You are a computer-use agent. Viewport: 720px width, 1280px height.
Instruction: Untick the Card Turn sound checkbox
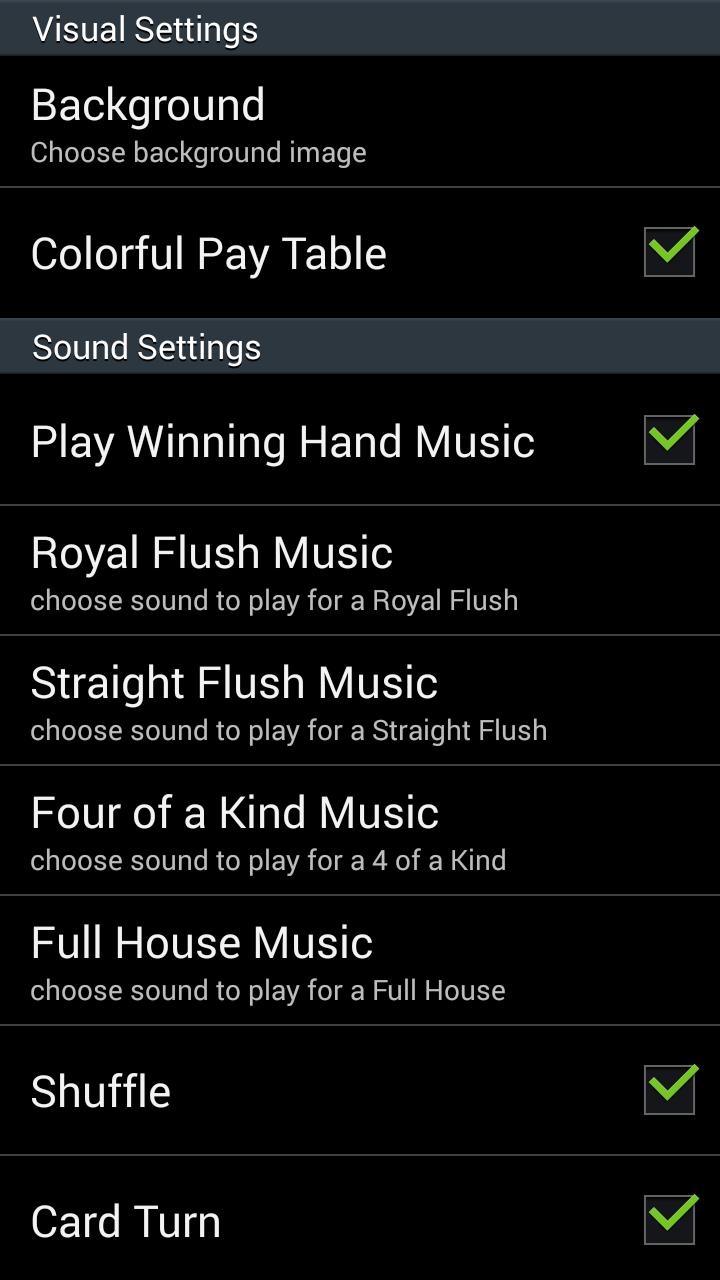pos(669,1220)
